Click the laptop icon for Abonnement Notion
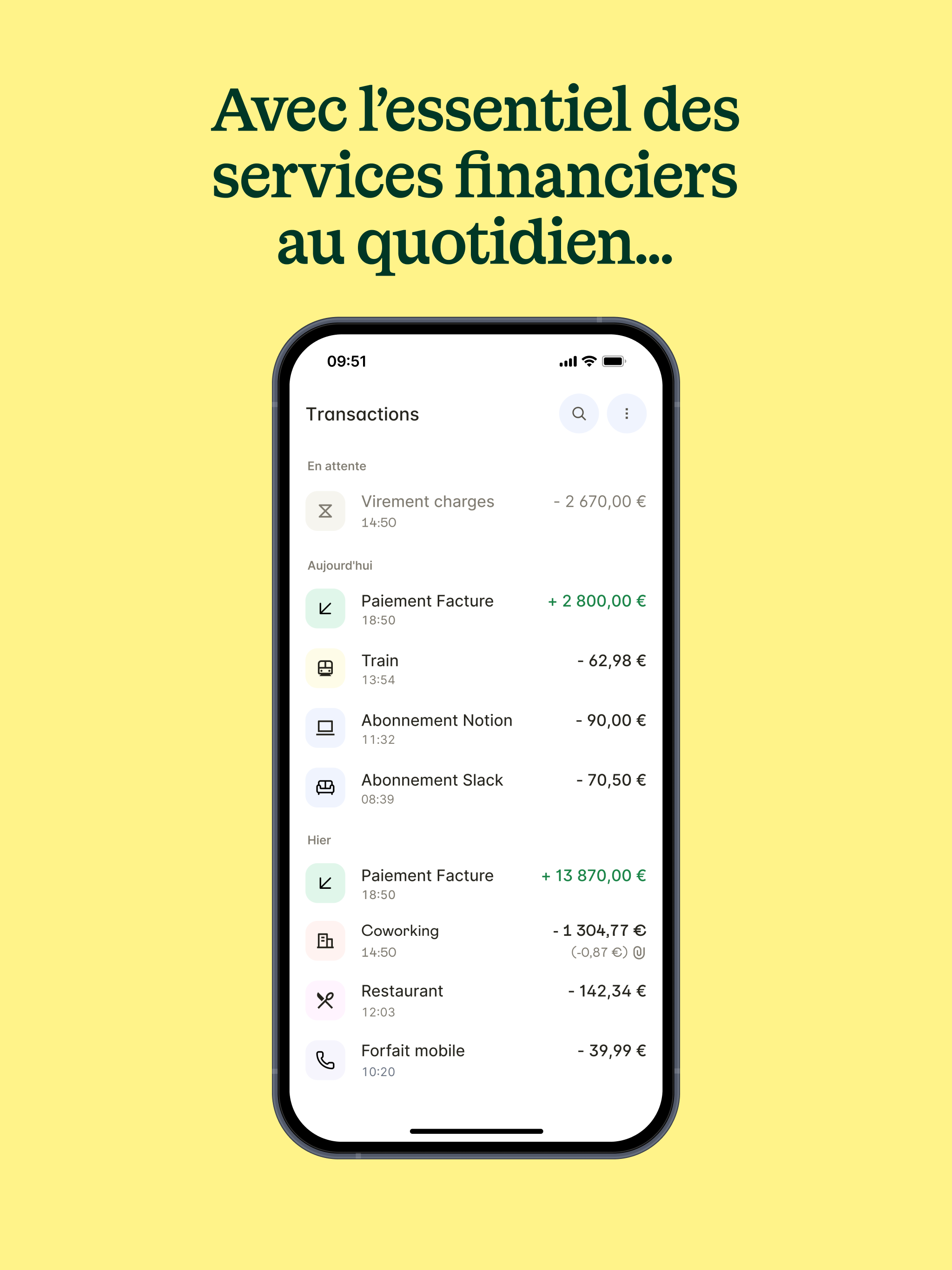952x1270 pixels. coord(325,728)
